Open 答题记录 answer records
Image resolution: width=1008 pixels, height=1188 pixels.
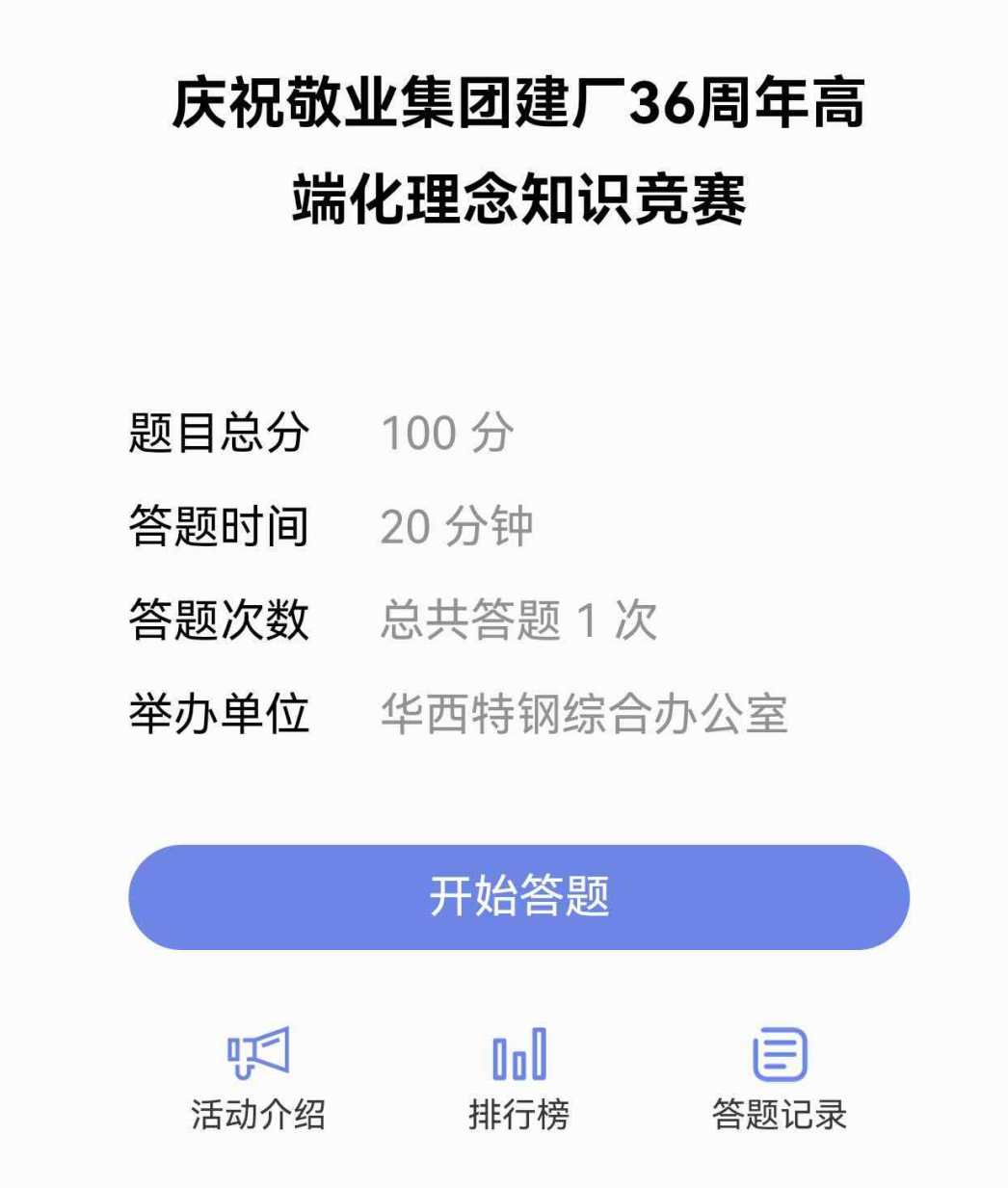click(x=779, y=1077)
